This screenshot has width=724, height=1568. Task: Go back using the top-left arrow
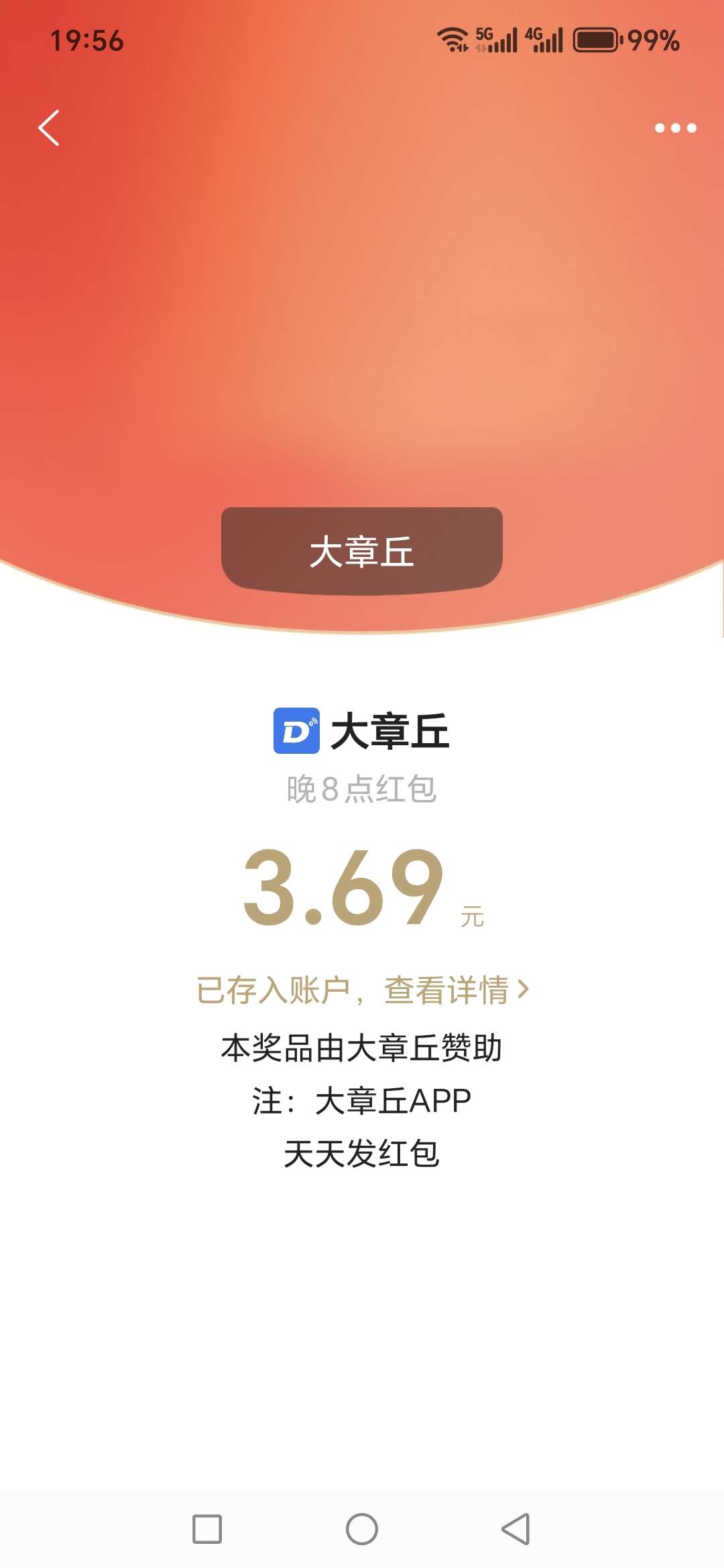click(49, 127)
